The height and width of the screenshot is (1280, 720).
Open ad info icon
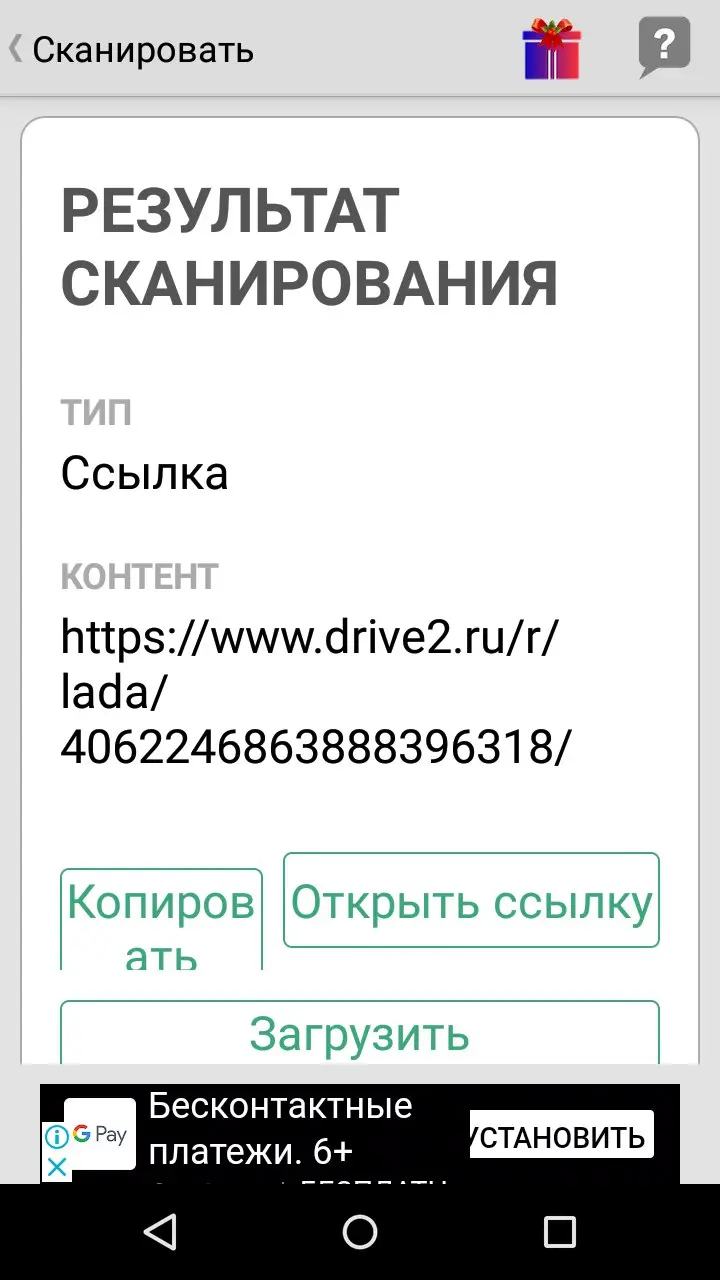(57, 1136)
